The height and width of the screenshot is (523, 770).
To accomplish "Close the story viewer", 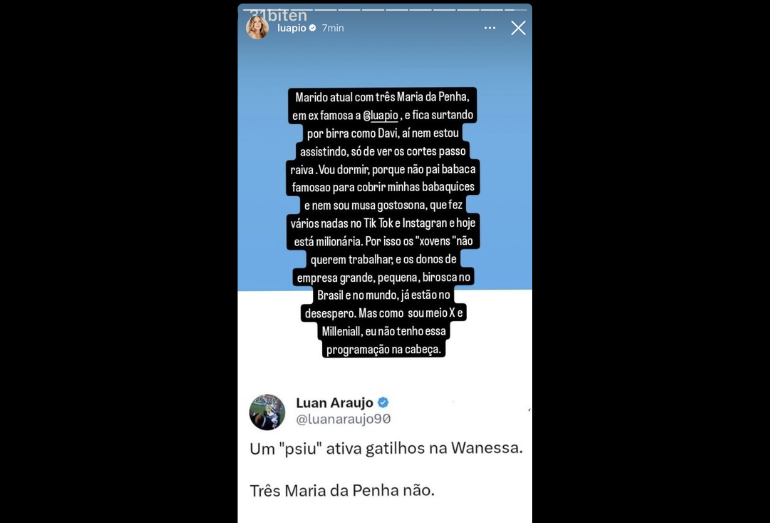I will pyautogui.click(x=518, y=28).
